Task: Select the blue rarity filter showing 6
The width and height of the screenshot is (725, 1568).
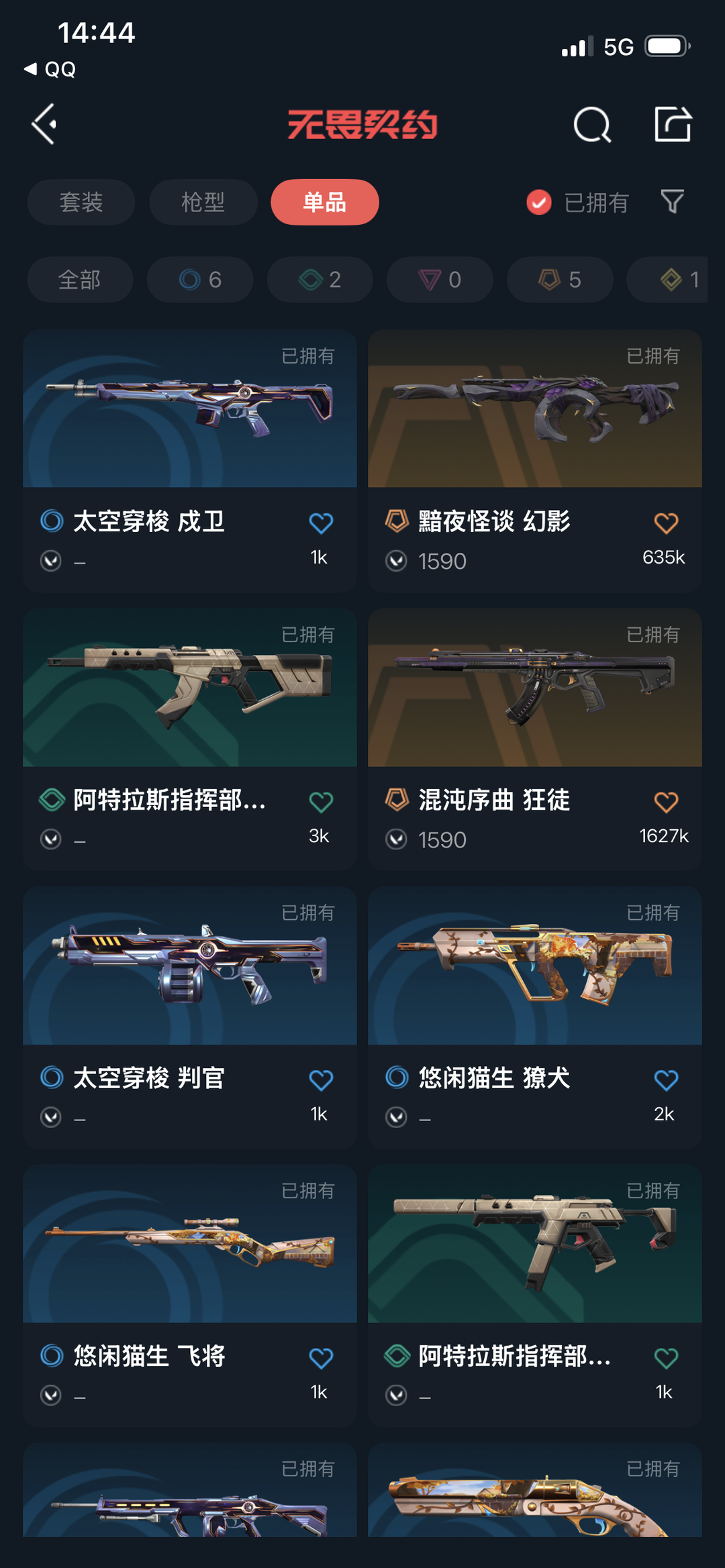Action: [199, 280]
